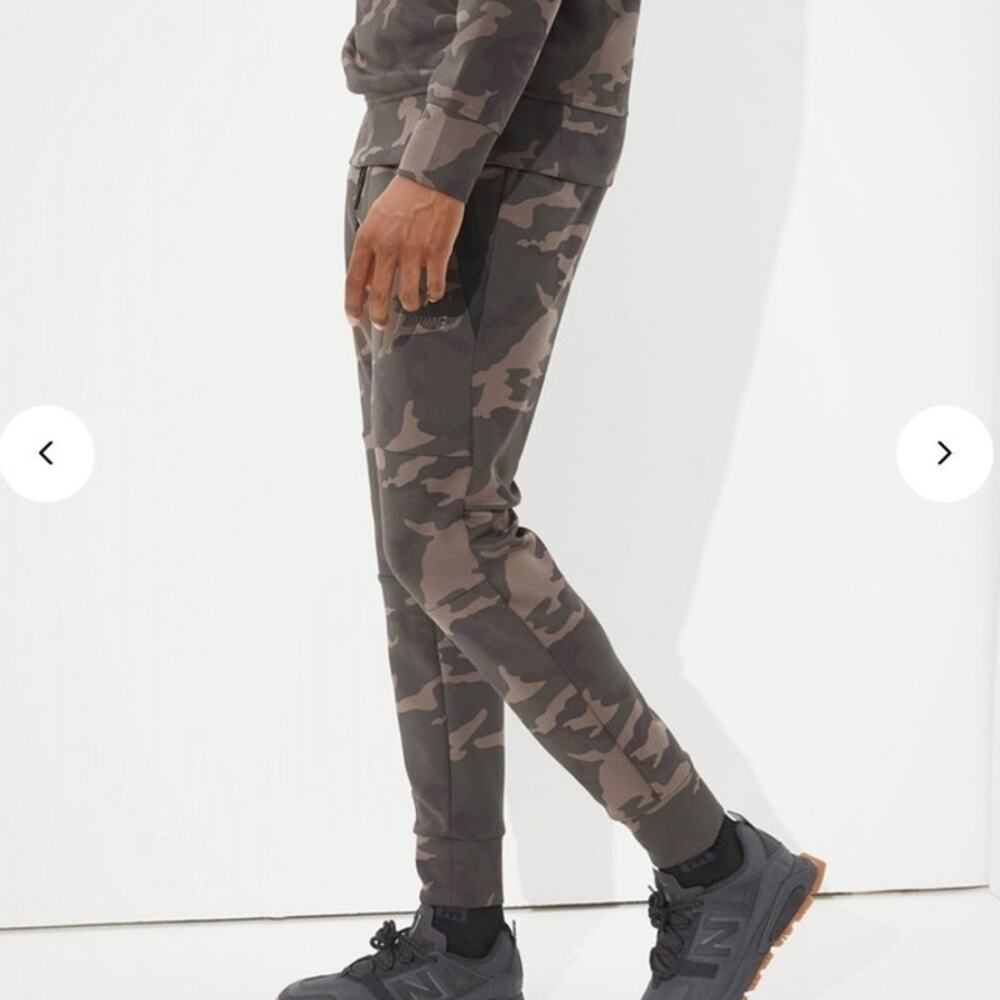Show the next product photo

pos(944,453)
